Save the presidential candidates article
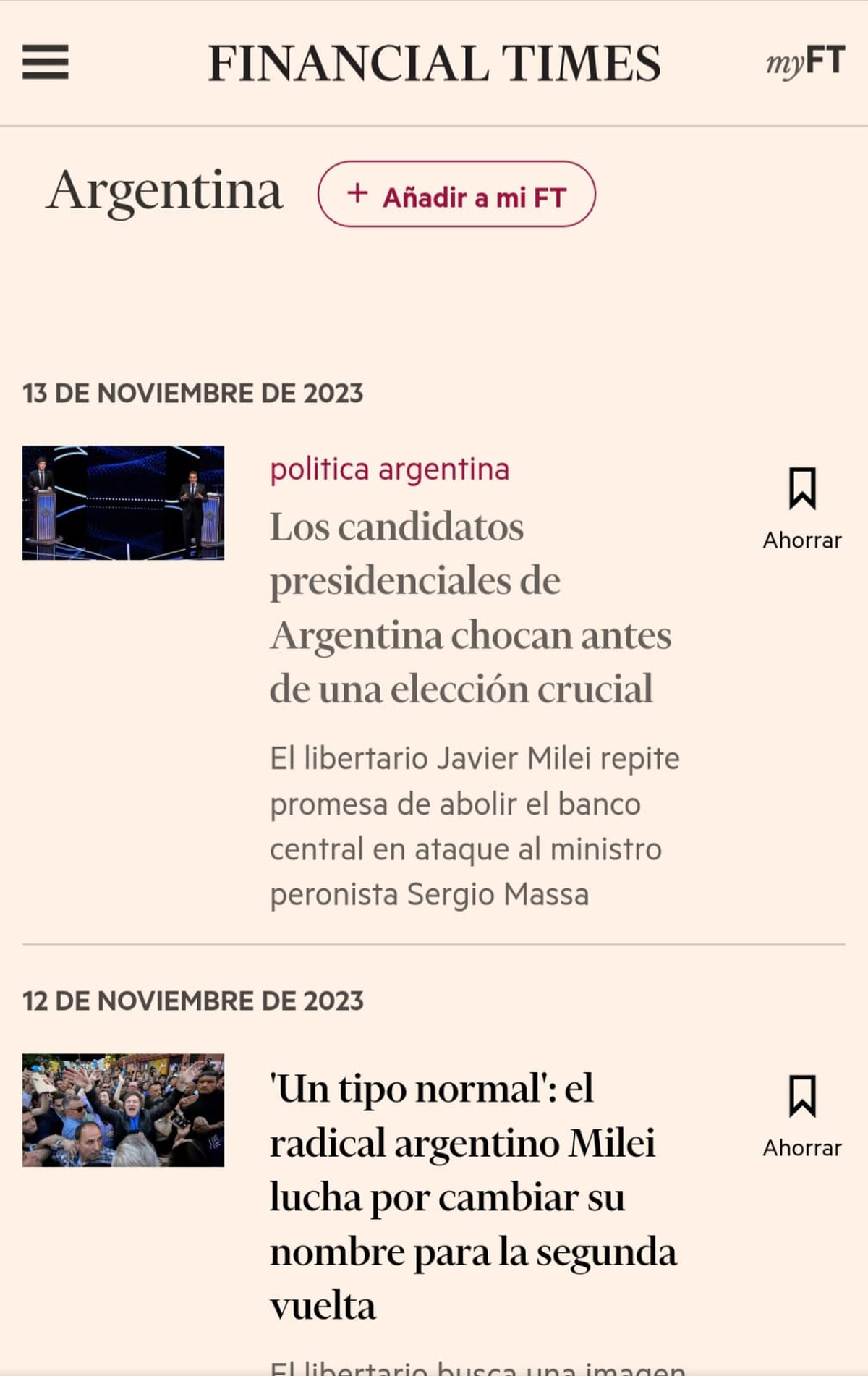Viewport: 868px width, 1376px height. tap(802, 508)
